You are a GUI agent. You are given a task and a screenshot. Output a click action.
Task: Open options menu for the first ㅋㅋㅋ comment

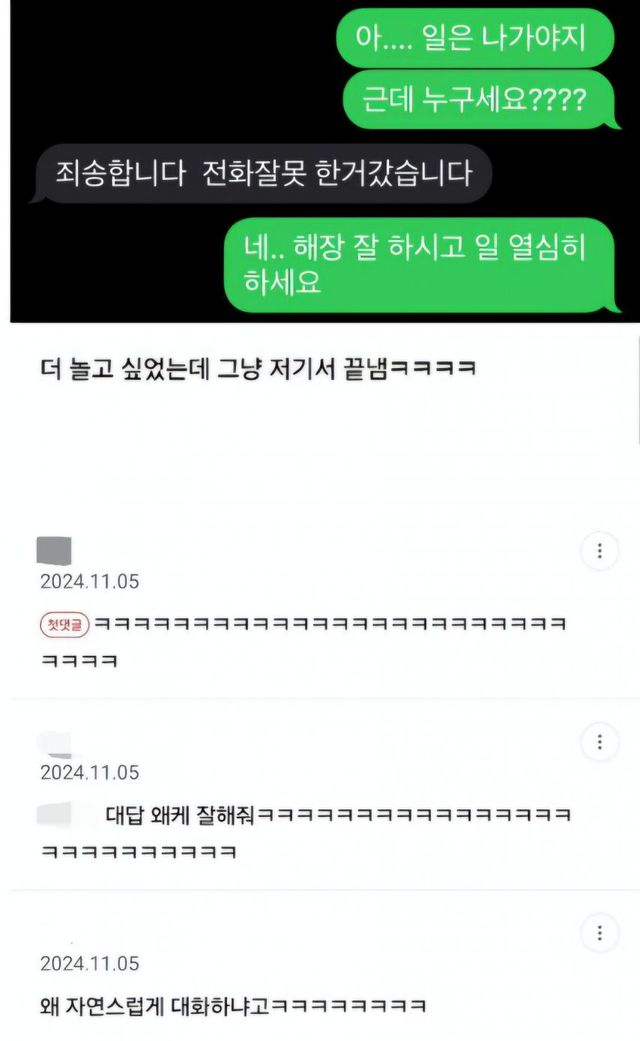click(599, 551)
